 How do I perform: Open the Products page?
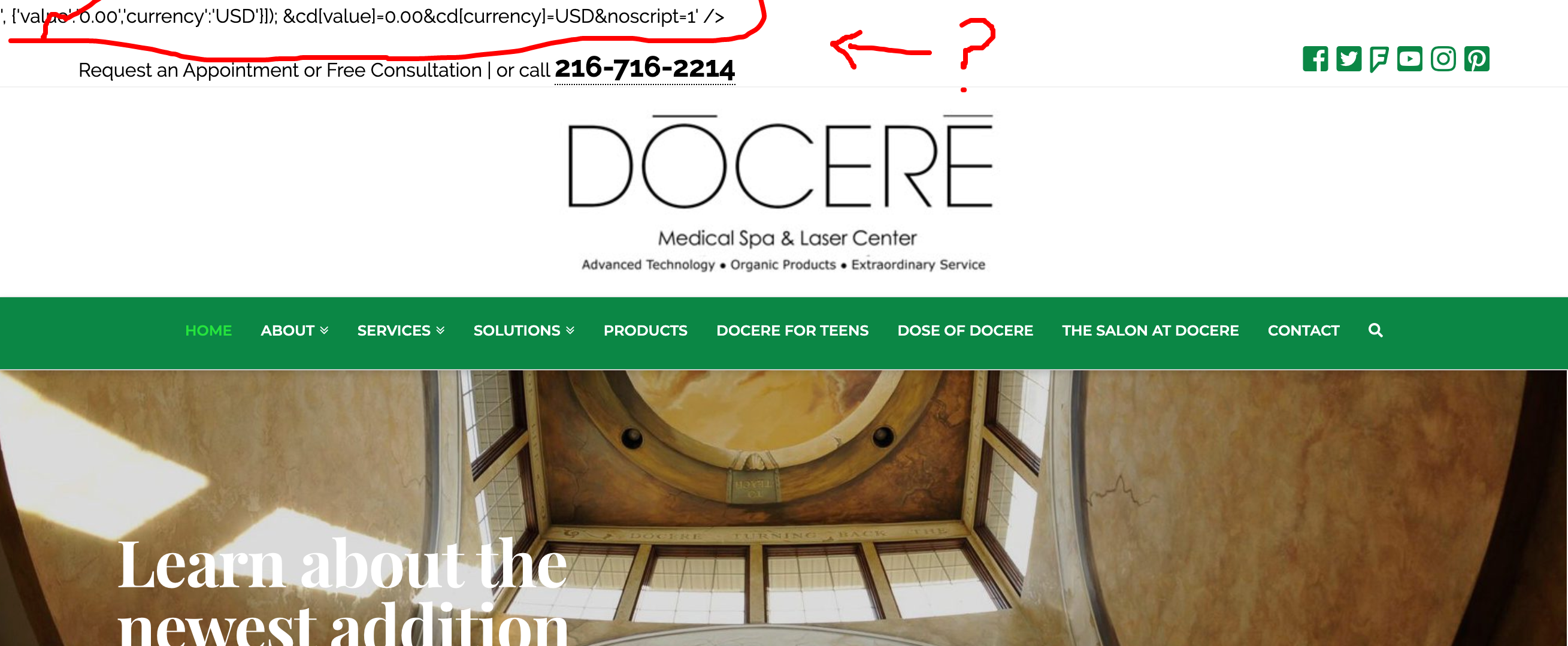pos(645,331)
